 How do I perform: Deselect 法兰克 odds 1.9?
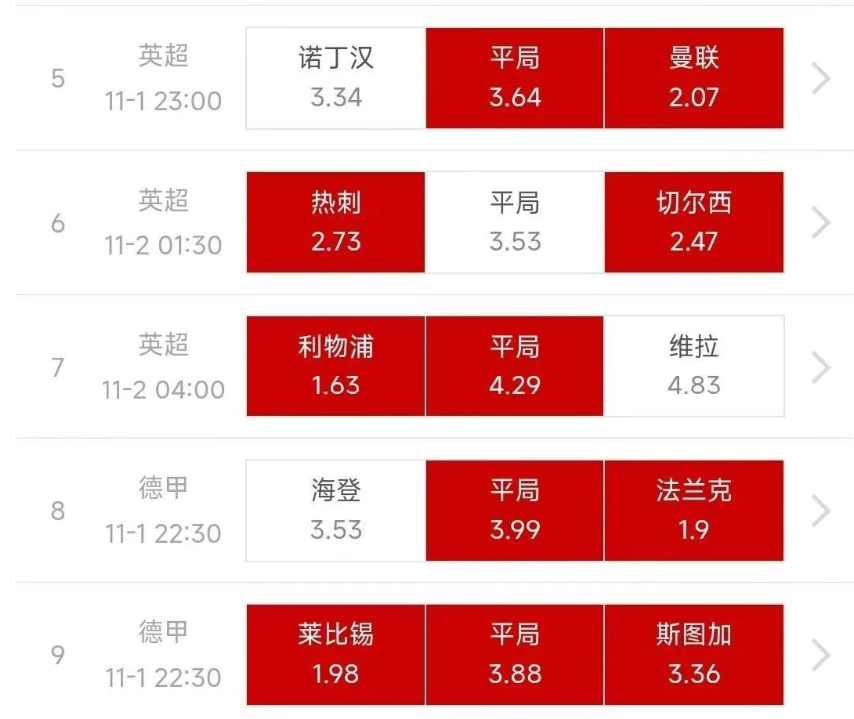(694, 510)
